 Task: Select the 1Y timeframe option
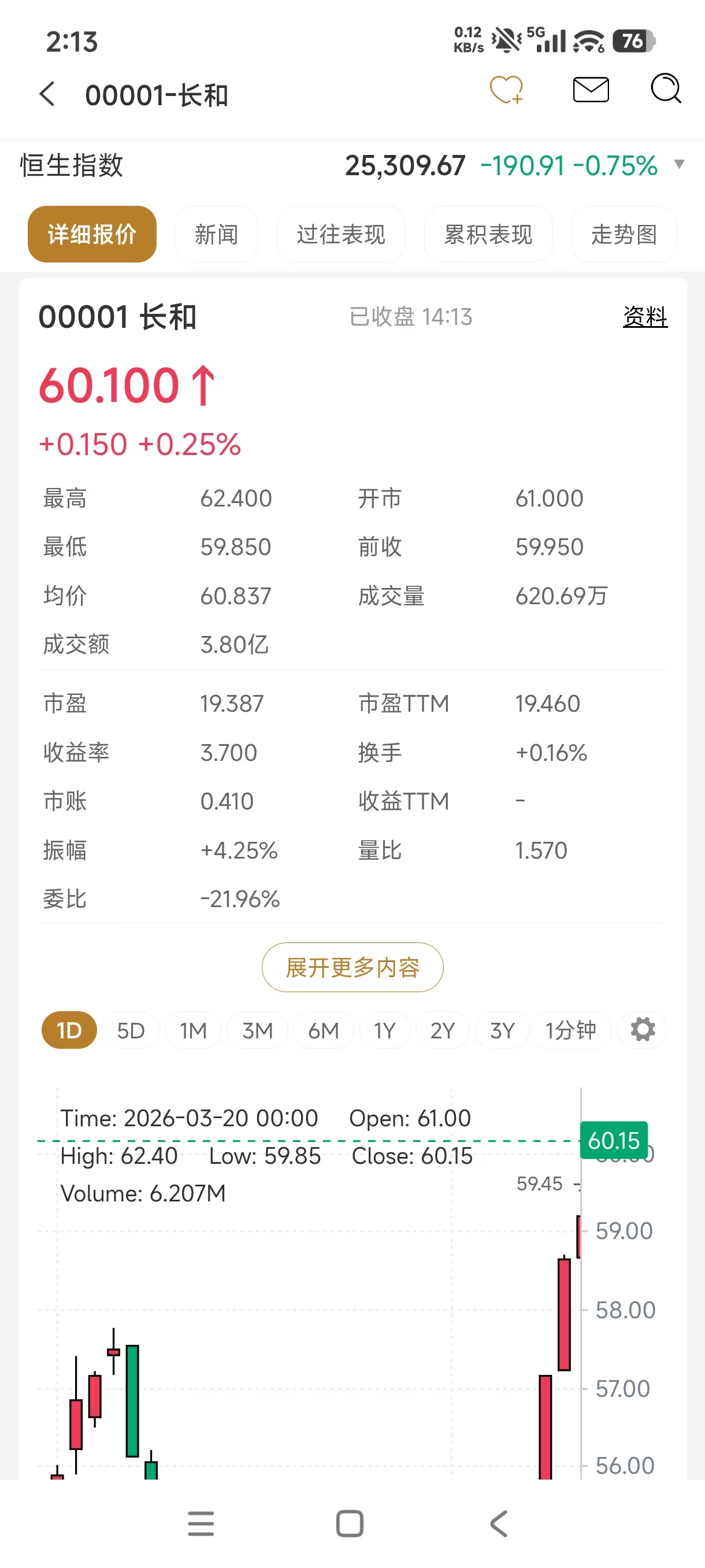coord(384,1030)
